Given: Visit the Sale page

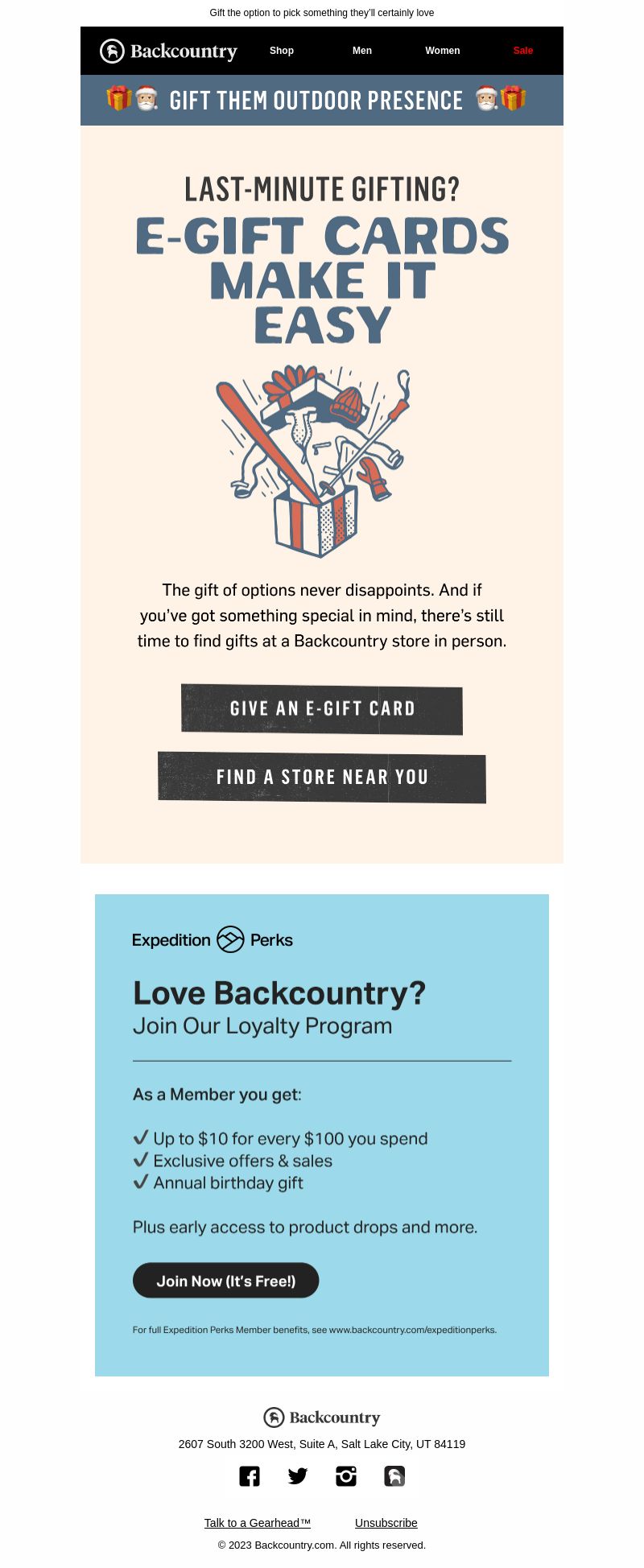Looking at the screenshot, I should click(523, 51).
